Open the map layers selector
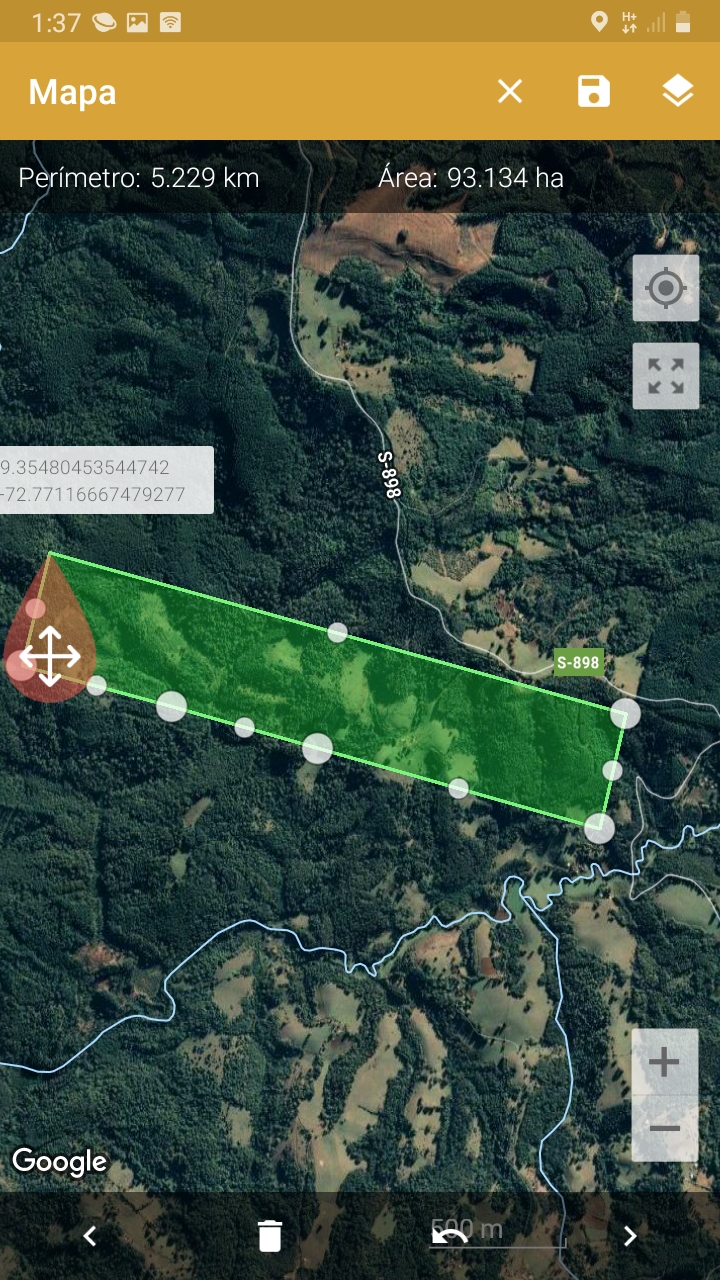 pos(678,92)
